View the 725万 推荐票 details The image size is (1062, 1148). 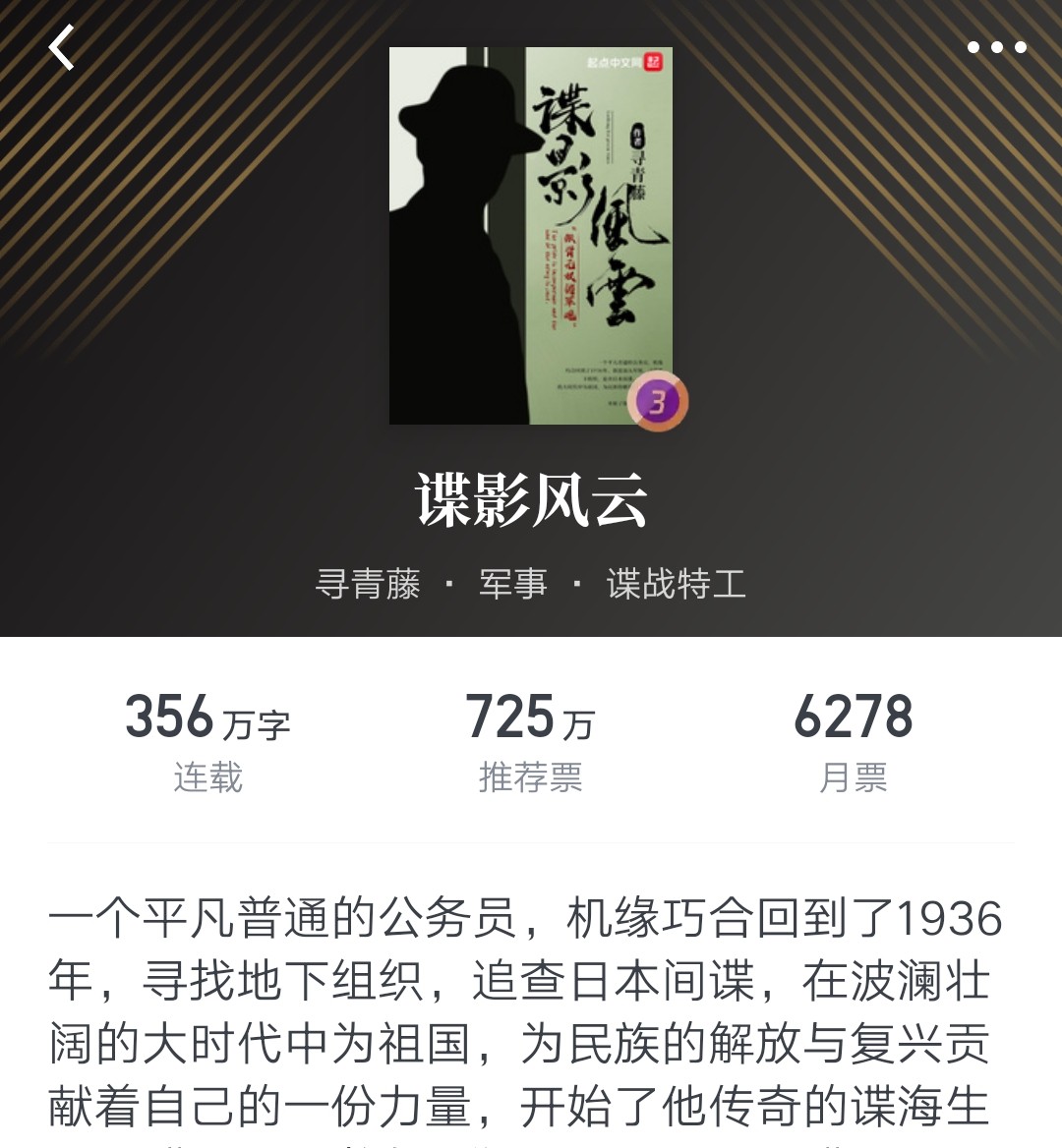click(530, 742)
